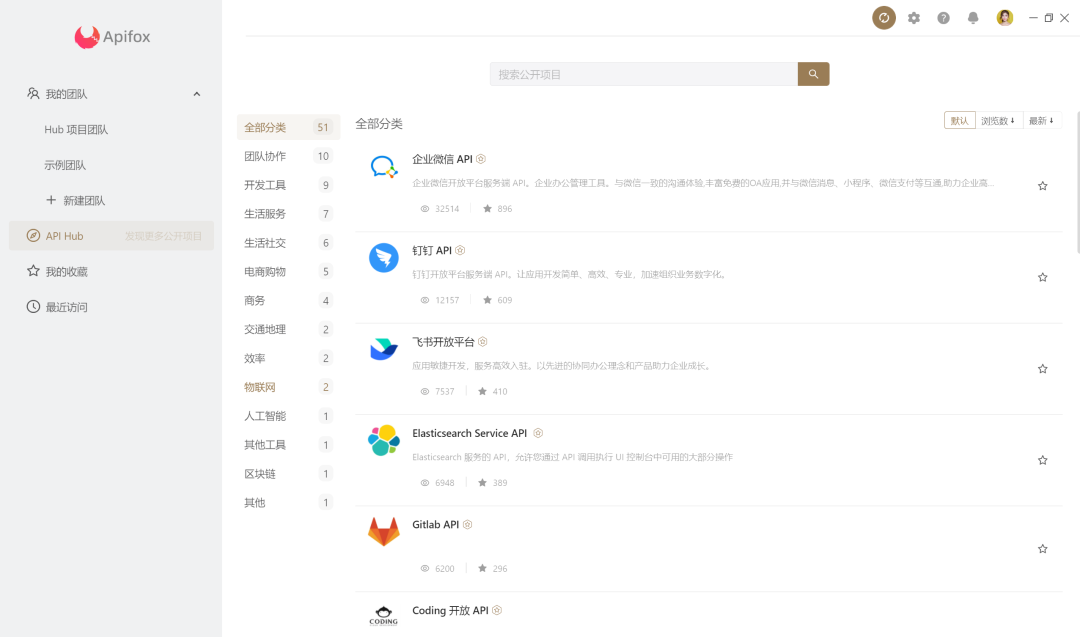Open 最近访问 list
This screenshot has height=637, width=1080.
(66, 307)
